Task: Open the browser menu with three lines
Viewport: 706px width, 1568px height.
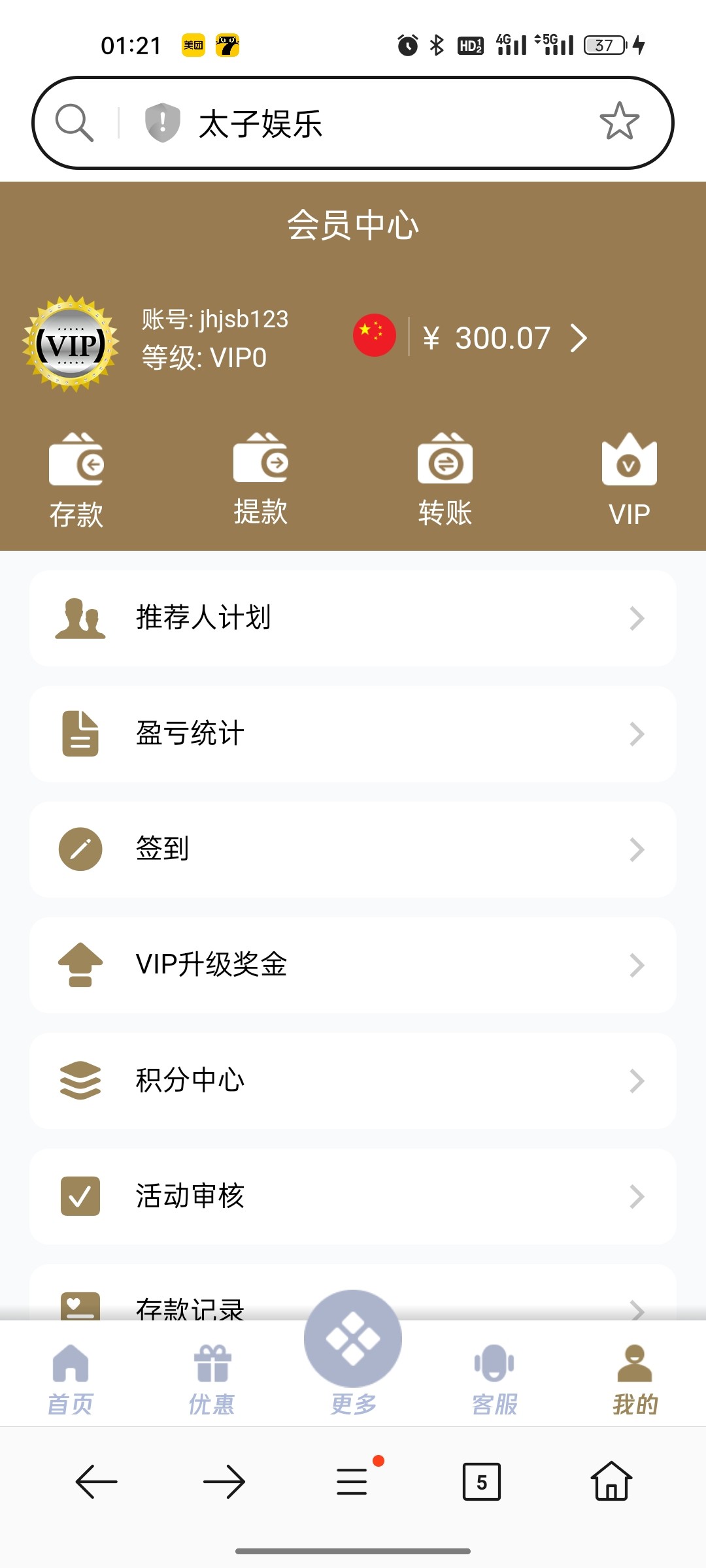Action: pyautogui.click(x=353, y=1480)
